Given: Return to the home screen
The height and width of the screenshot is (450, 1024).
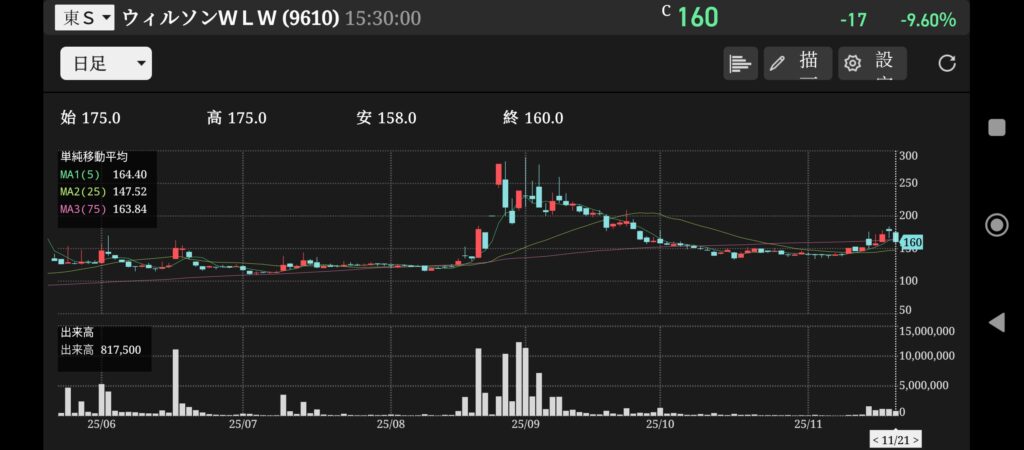Looking at the screenshot, I should (996, 225).
